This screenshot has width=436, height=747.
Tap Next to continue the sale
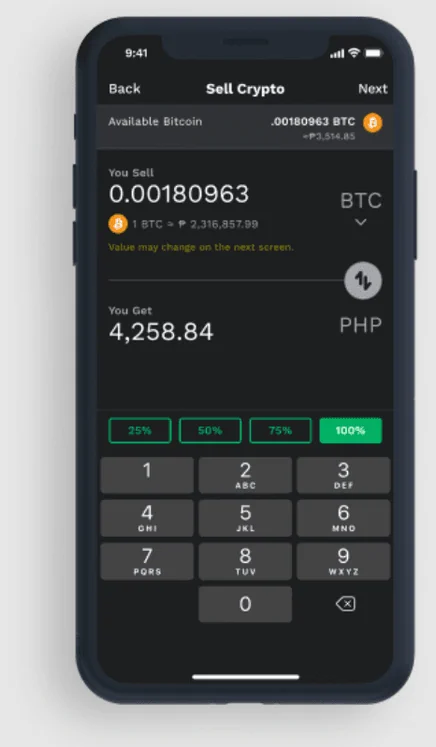point(373,89)
